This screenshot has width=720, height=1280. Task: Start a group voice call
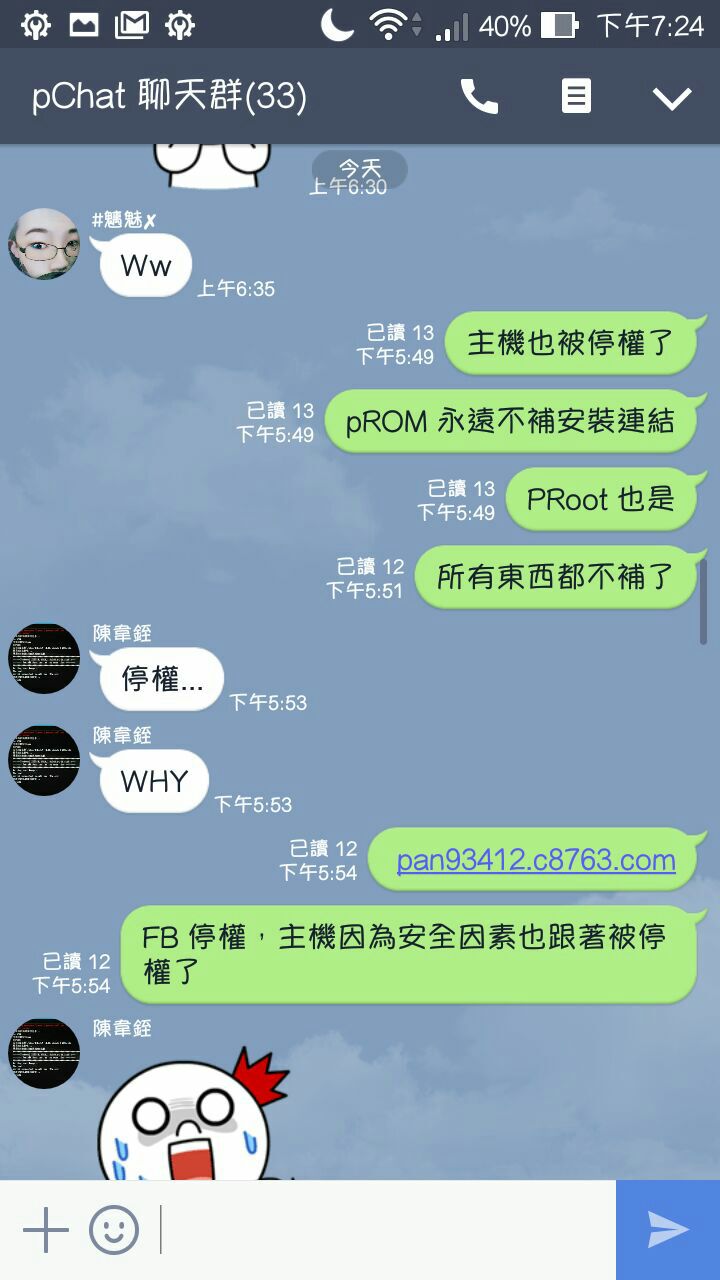click(x=479, y=97)
